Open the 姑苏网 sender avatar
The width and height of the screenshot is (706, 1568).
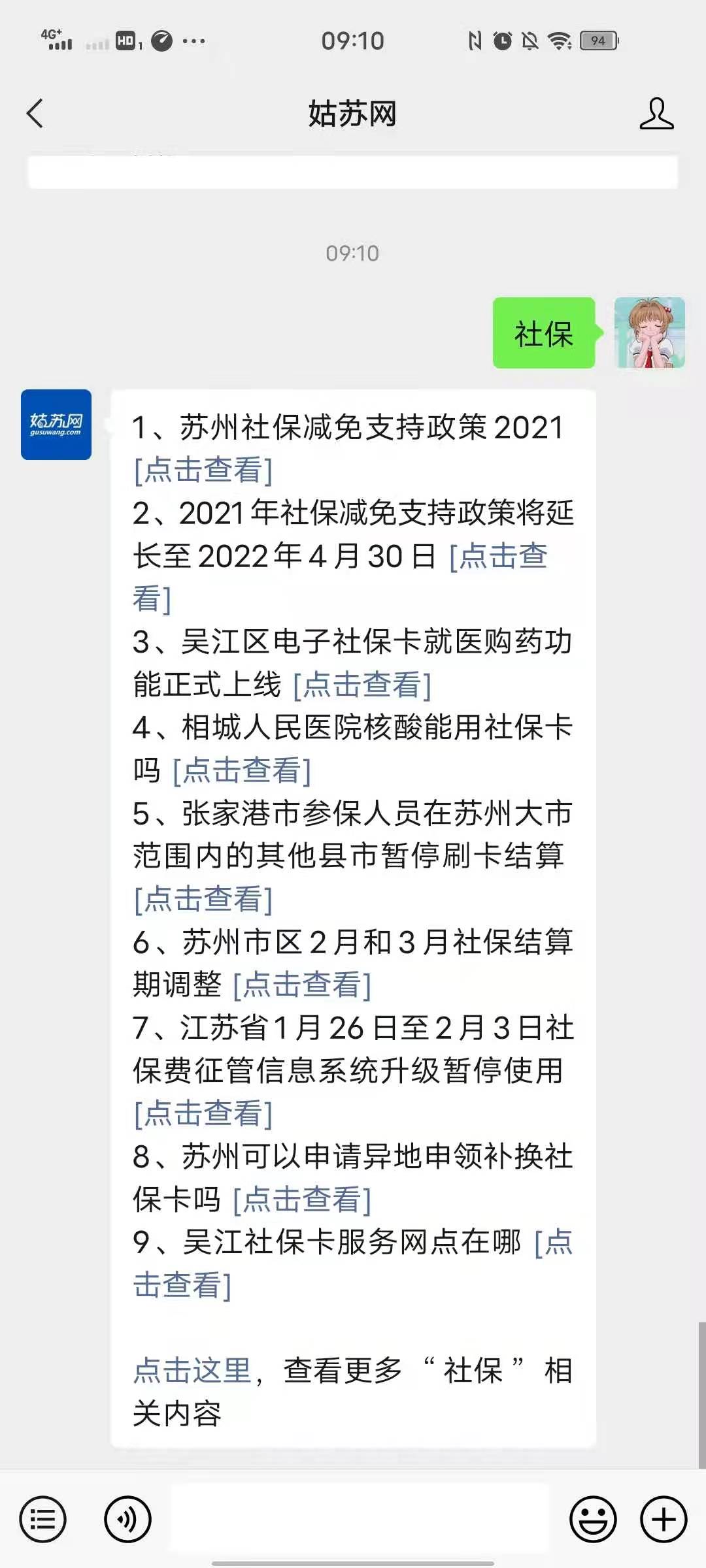tap(56, 425)
